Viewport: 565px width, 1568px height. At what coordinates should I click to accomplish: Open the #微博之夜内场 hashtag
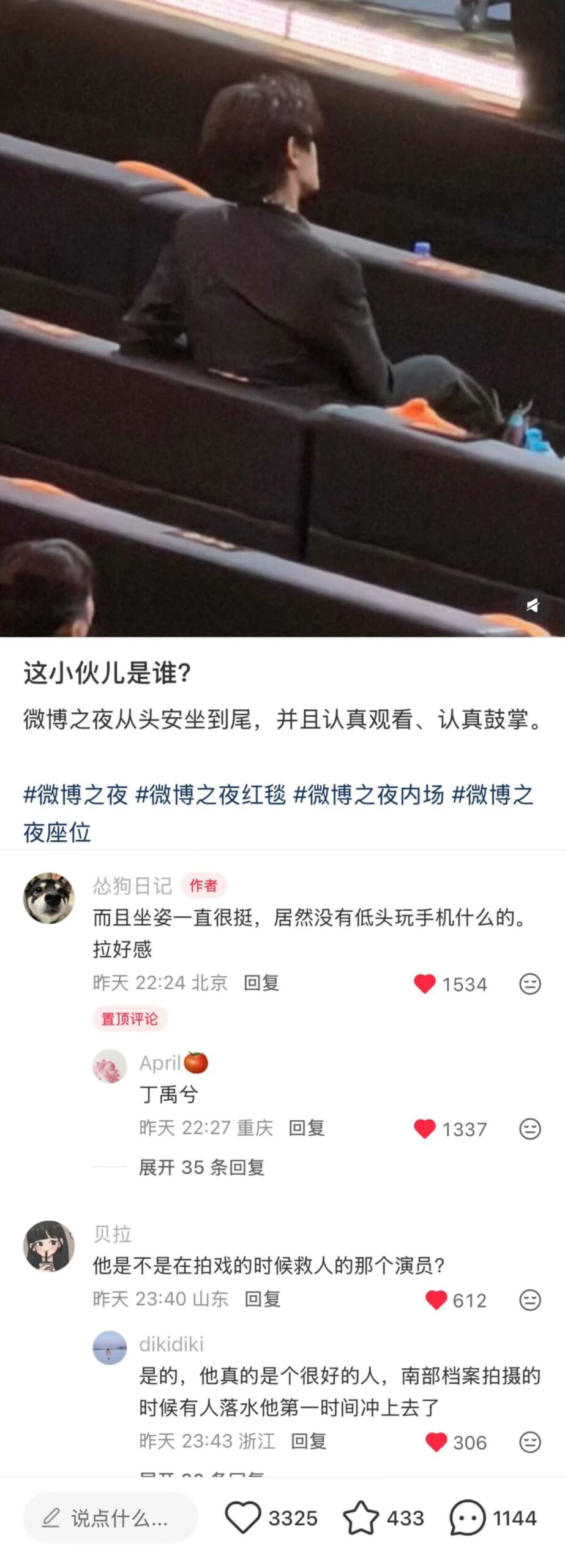[x=369, y=794]
